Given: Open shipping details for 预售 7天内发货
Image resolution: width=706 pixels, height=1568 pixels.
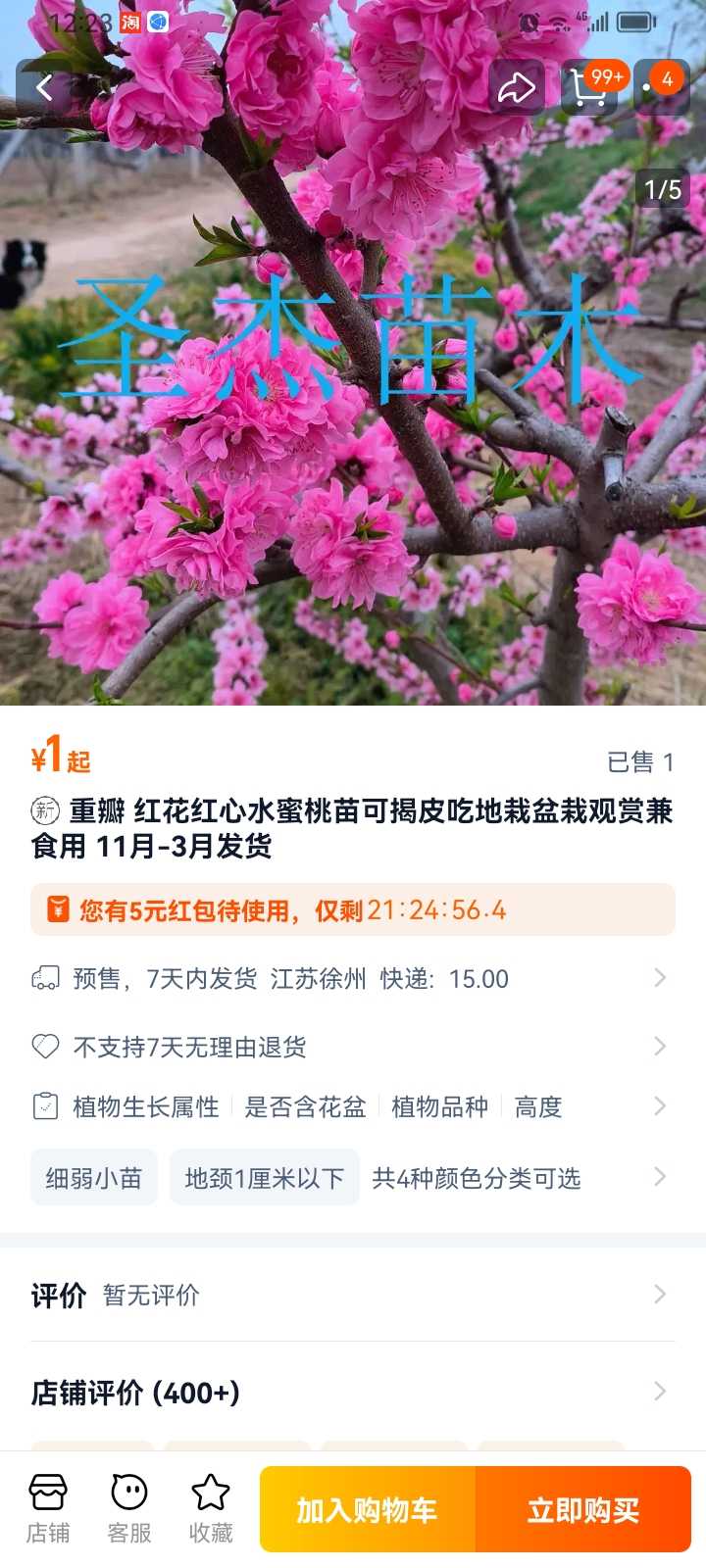Looking at the screenshot, I should [353, 978].
